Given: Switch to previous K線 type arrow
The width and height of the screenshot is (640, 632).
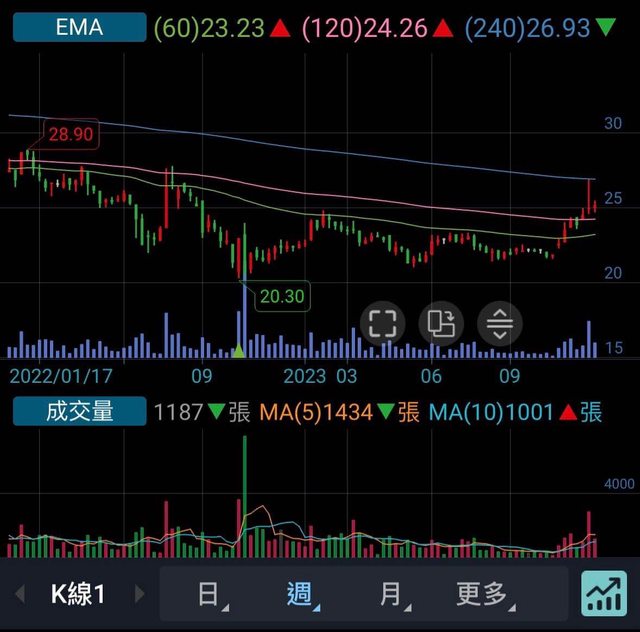Looking at the screenshot, I should click(18, 594).
